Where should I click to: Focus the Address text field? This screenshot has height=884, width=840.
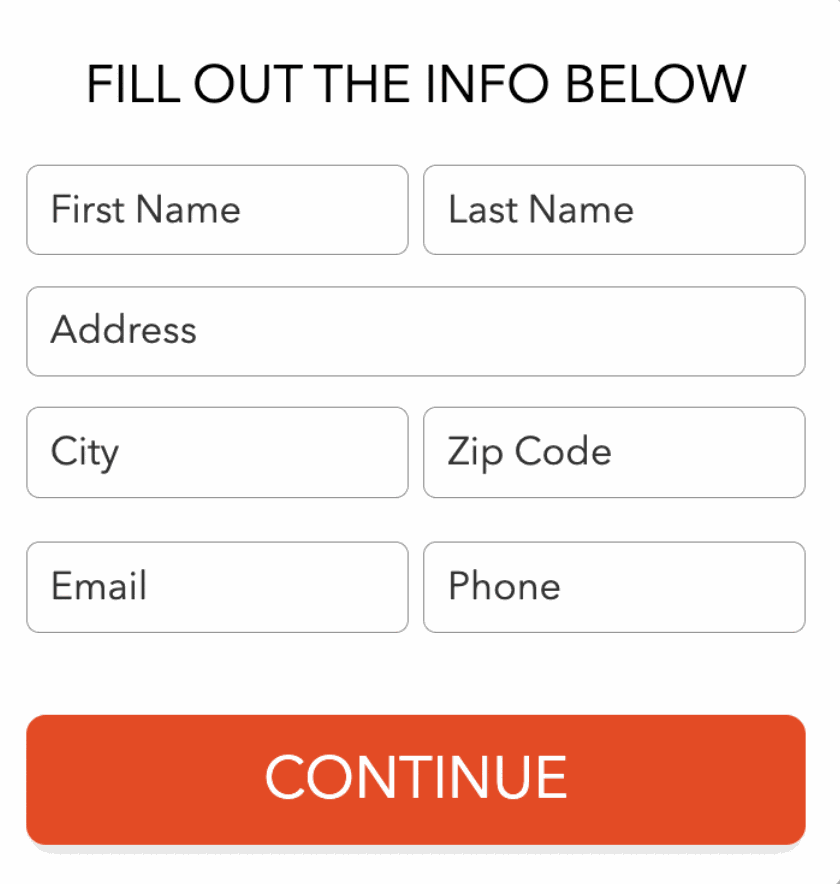point(415,331)
